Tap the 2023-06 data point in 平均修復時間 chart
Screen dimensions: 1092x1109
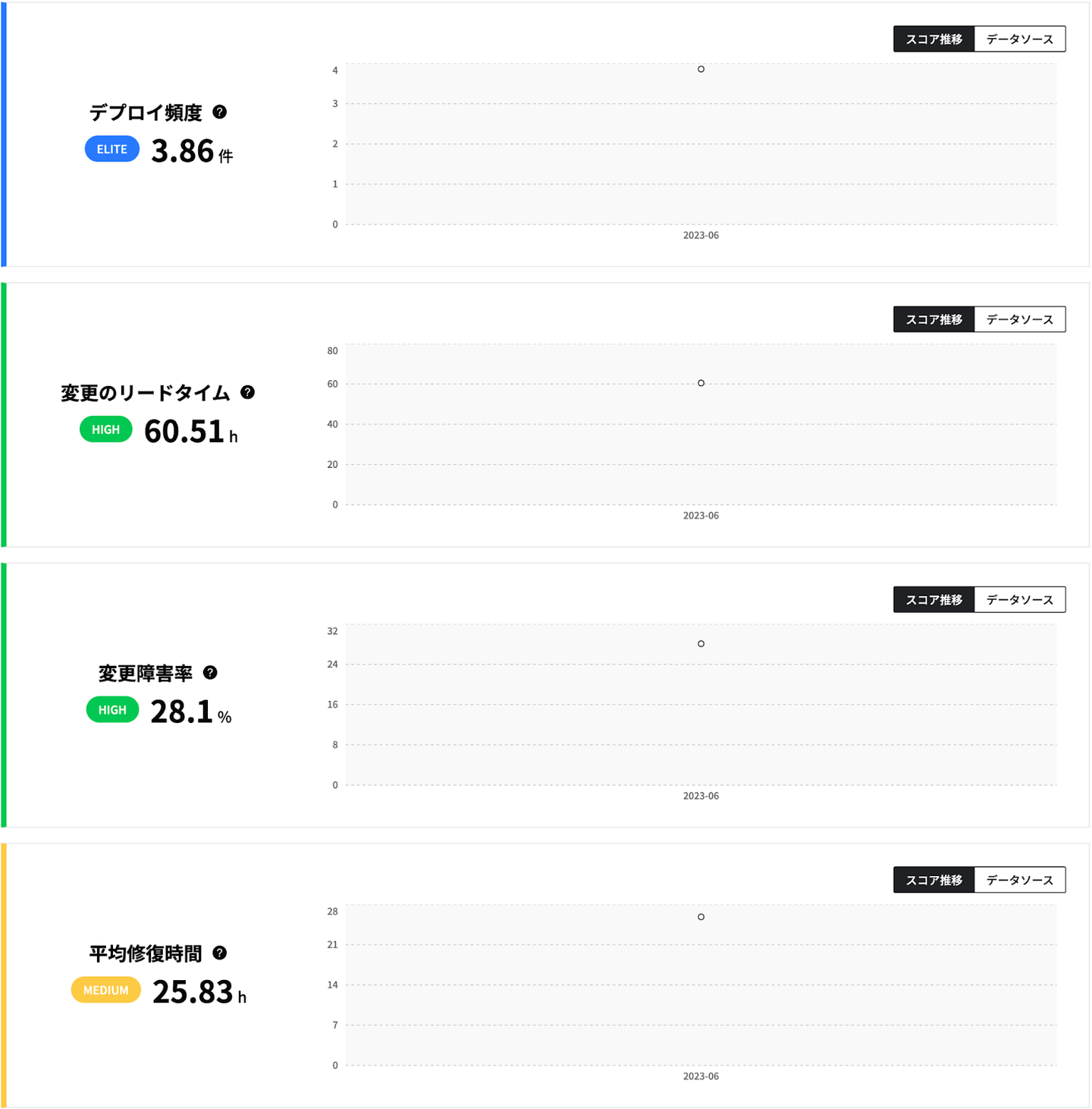[701, 917]
